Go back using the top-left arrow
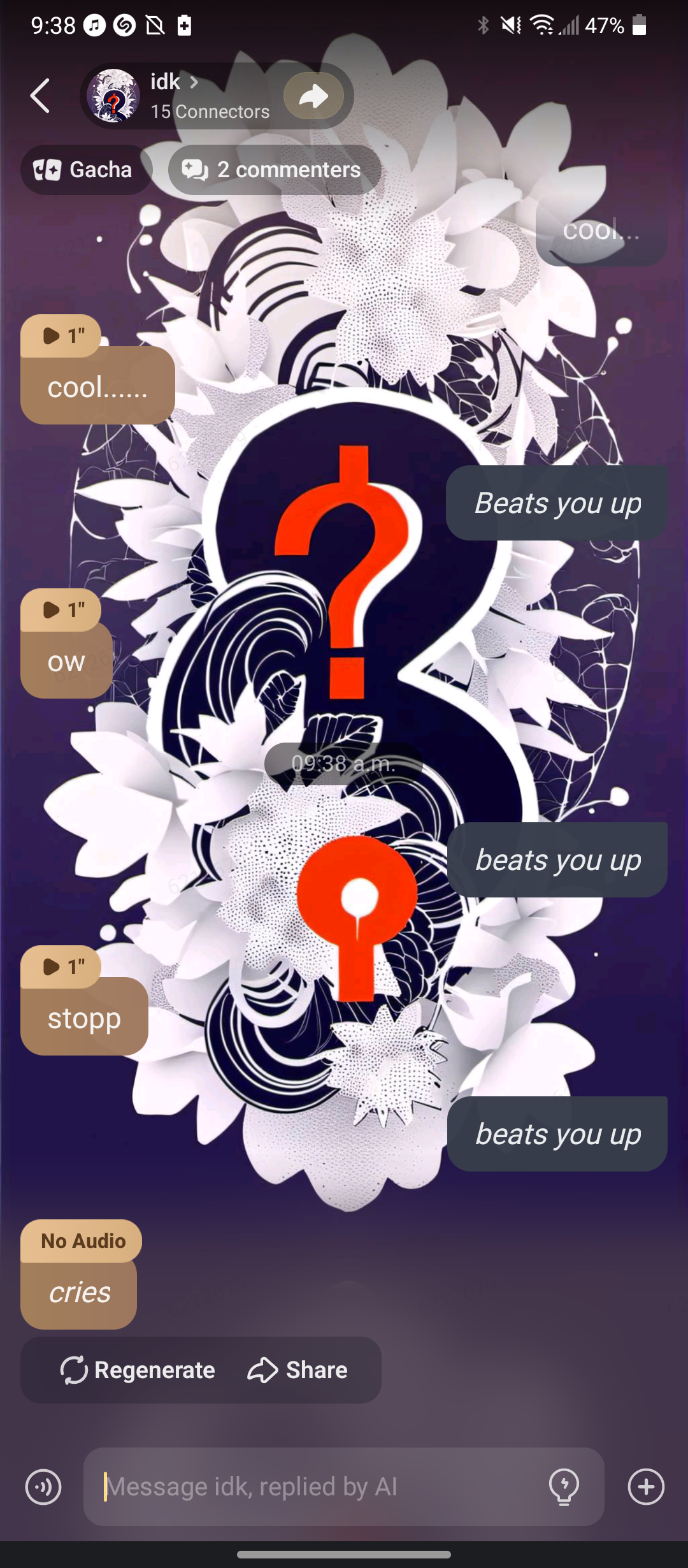688x1568 pixels. coord(40,96)
